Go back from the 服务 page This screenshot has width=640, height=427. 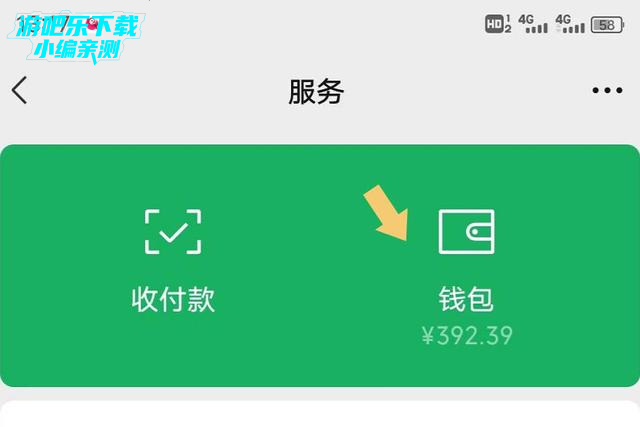(20, 91)
